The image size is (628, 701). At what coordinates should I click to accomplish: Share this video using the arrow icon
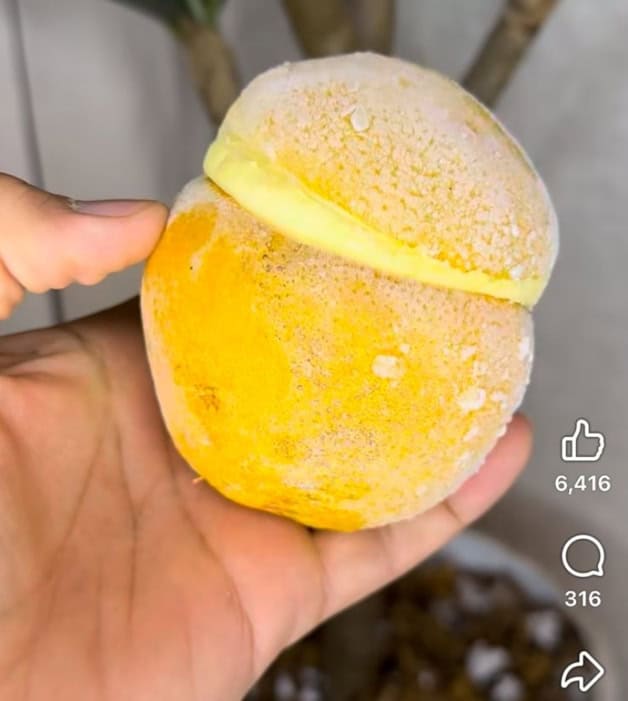click(583, 671)
